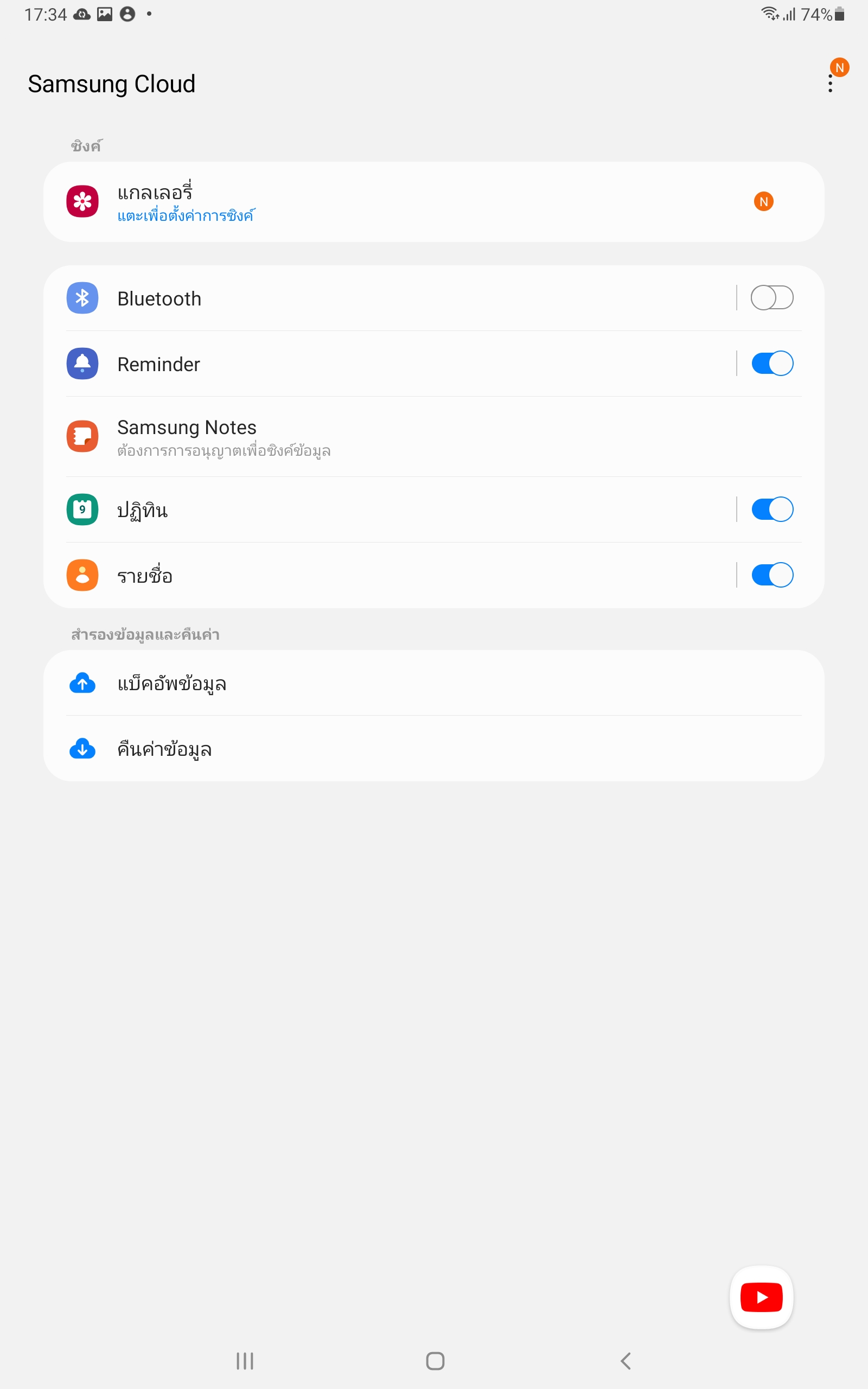
Task: Open the Samsung Notes row
Action: coord(434,437)
